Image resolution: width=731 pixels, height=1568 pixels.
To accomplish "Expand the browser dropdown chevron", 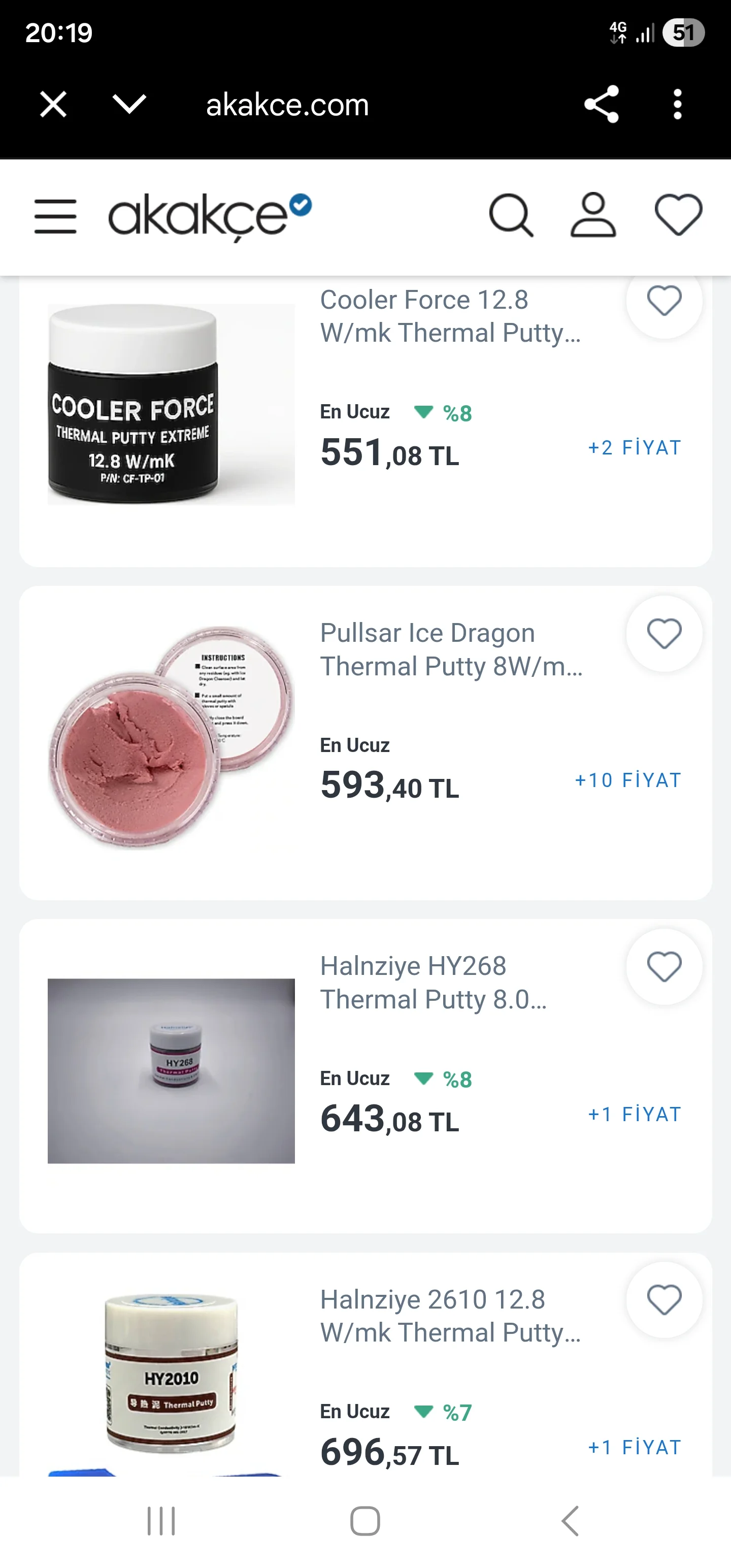I will click(129, 104).
